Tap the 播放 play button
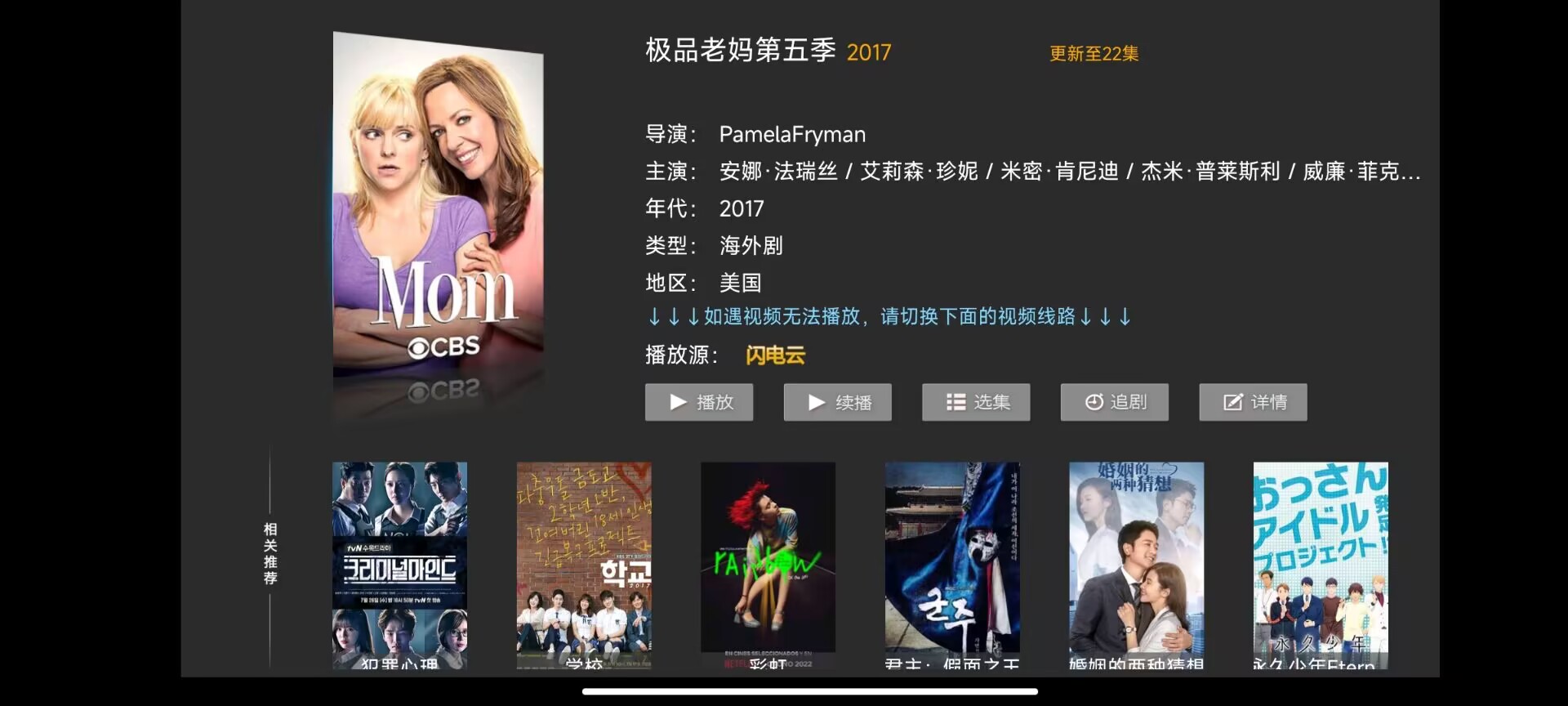The image size is (1568, 706). pos(699,402)
